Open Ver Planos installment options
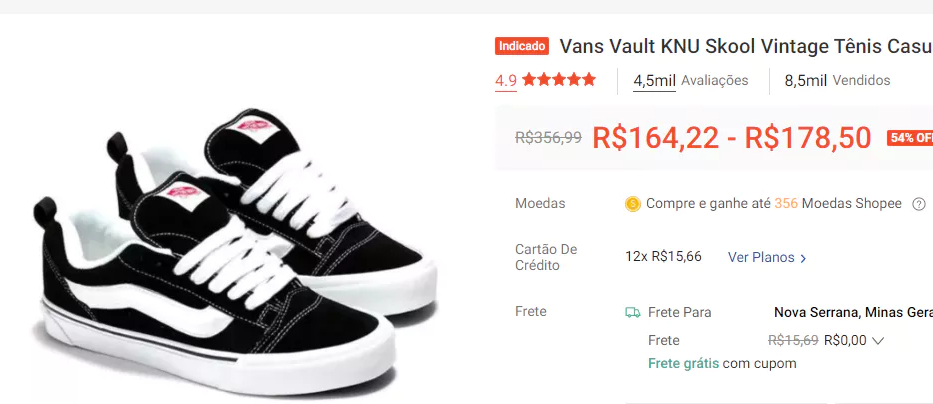Viewport: 933px width, 404px height. [x=767, y=257]
